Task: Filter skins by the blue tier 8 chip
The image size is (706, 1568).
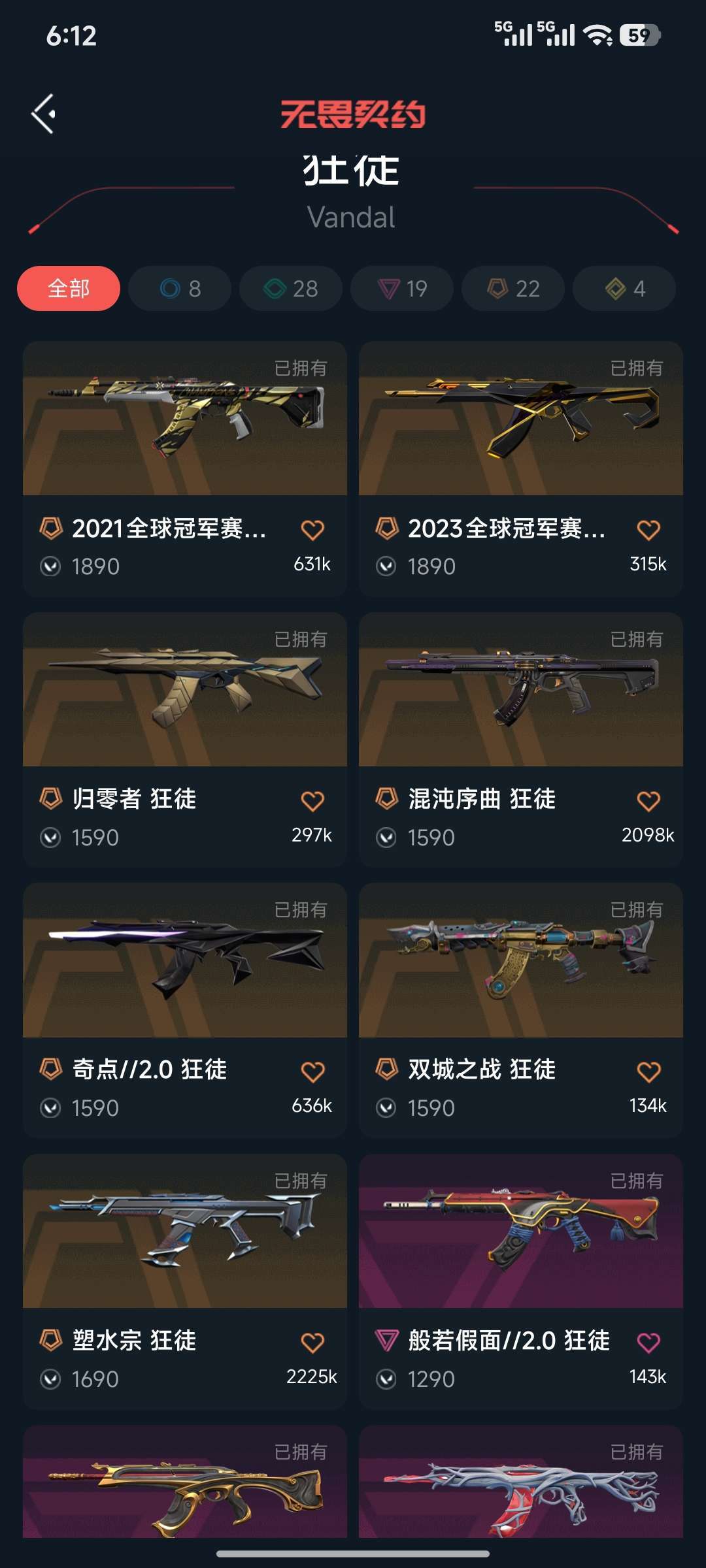Action: pos(180,288)
